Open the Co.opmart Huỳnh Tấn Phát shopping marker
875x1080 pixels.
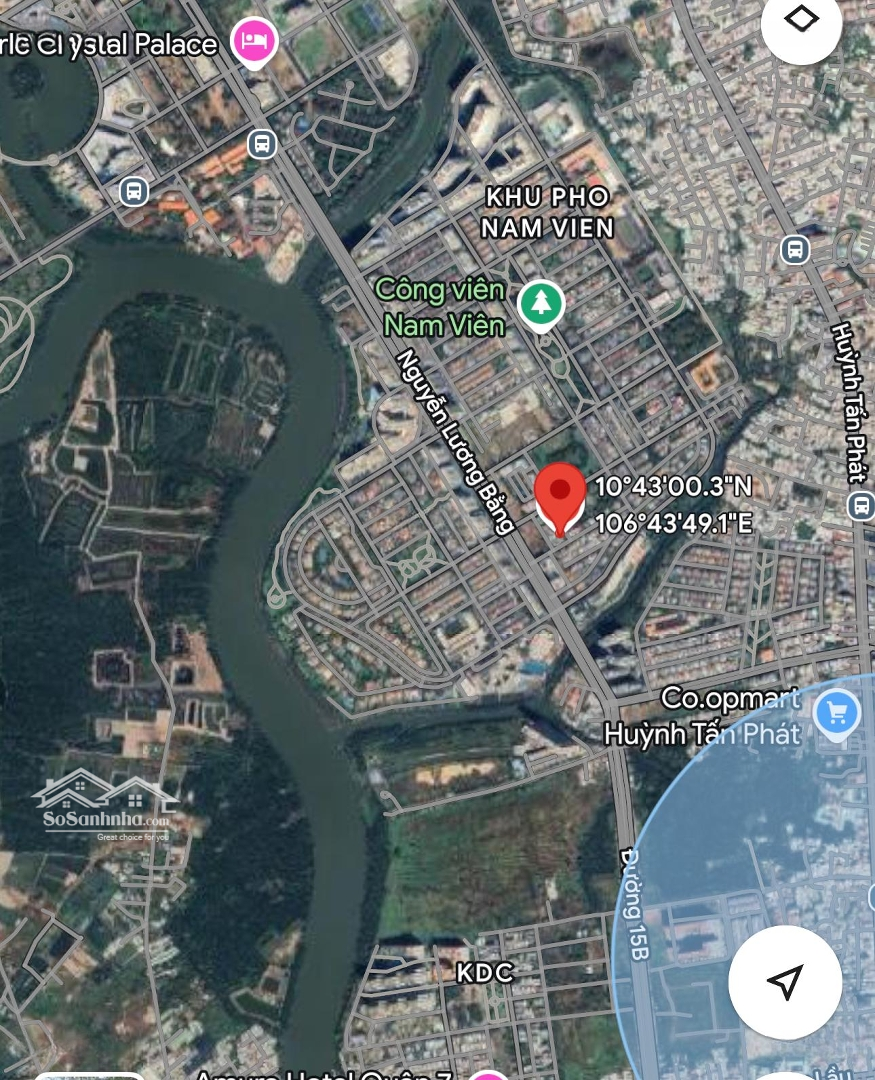pos(837,714)
